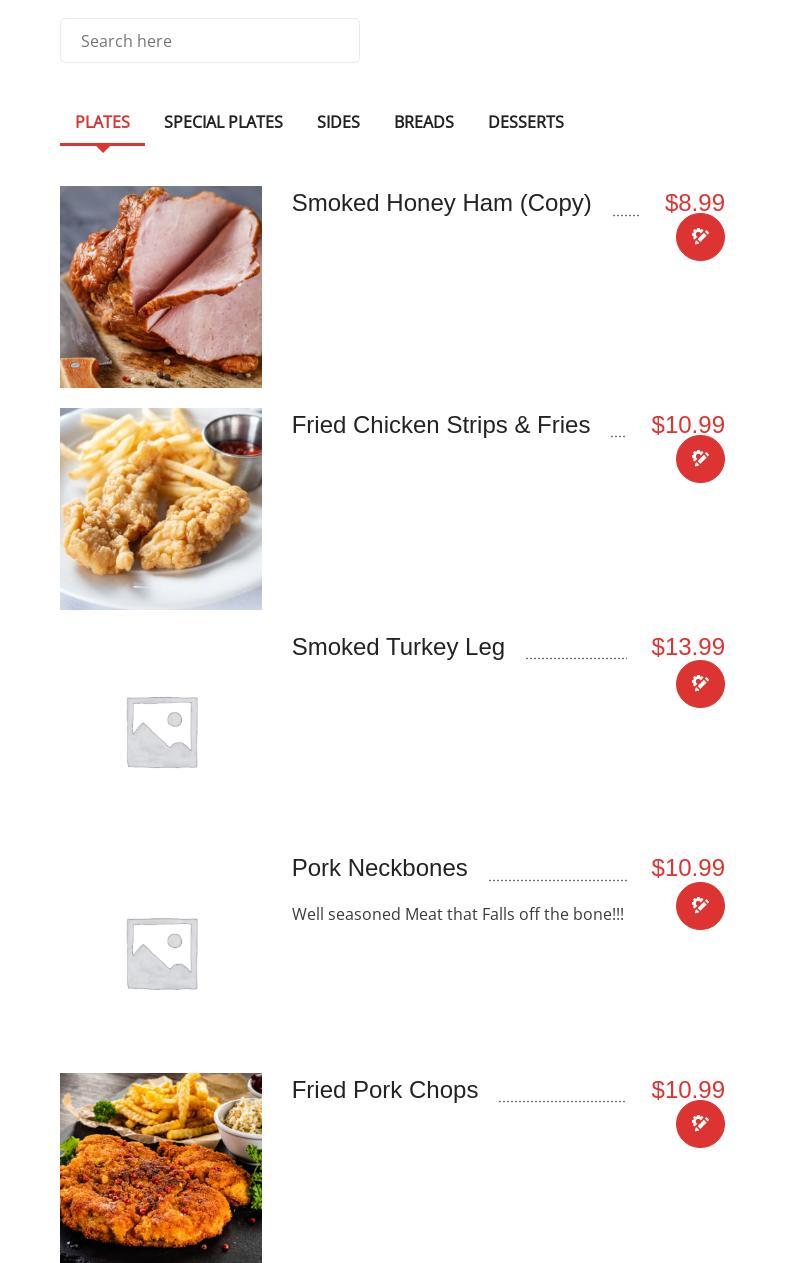Open the Sides tab
This screenshot has height=1263, width=785.
(x=338, y=122)
